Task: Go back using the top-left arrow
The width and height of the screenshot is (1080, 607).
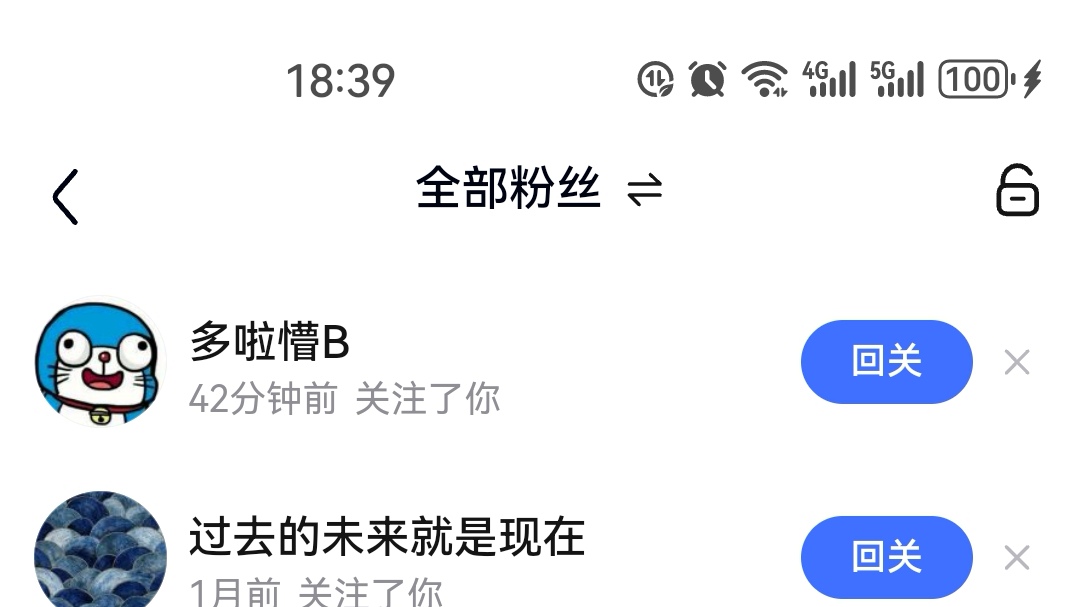Action: 66,196
